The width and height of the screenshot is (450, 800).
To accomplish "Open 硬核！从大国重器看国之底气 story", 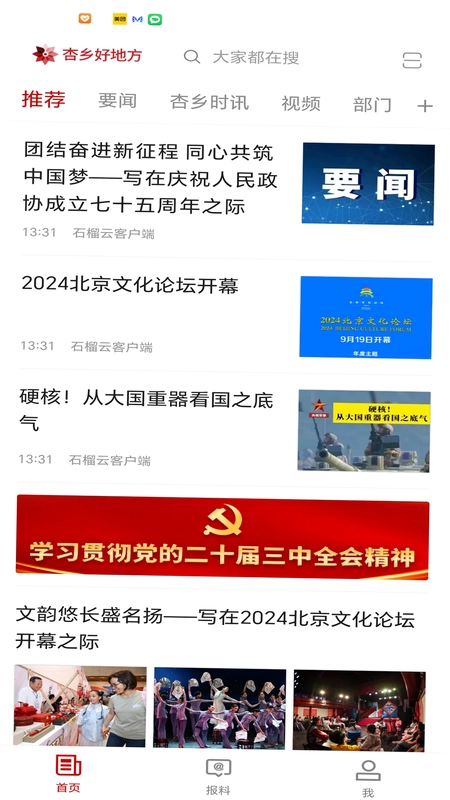I will click(147, 410).
